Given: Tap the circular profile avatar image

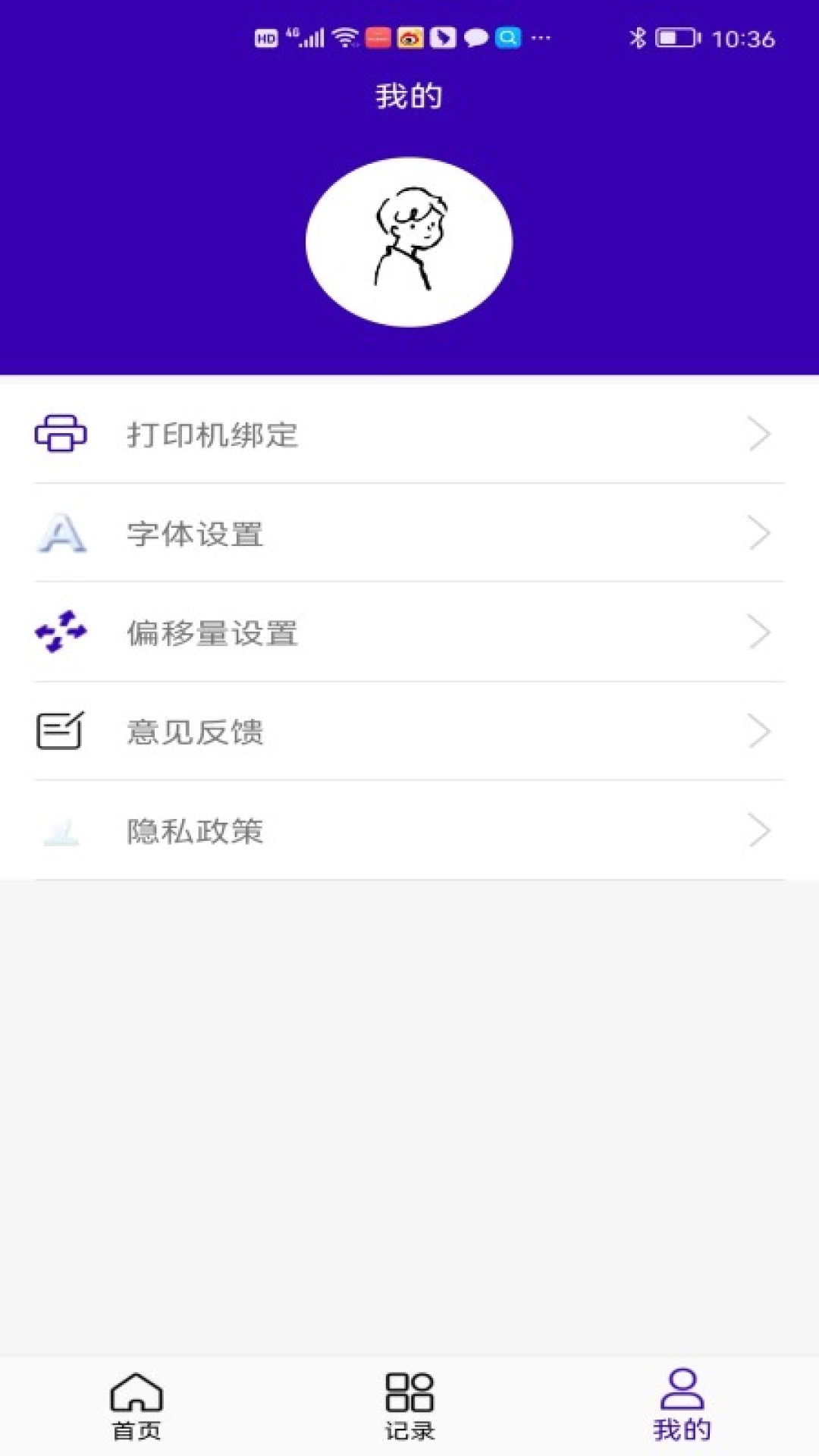Looking at the screenshot, I should click(x=409, y=241).
